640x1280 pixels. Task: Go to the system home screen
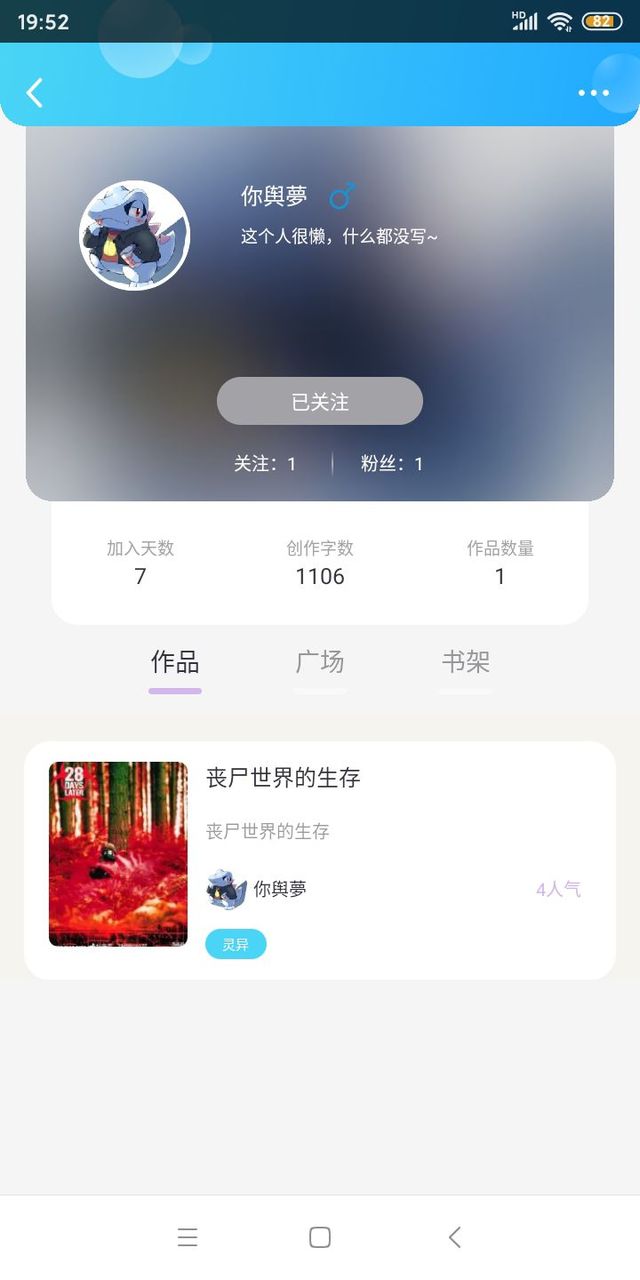click(320, 1237)
